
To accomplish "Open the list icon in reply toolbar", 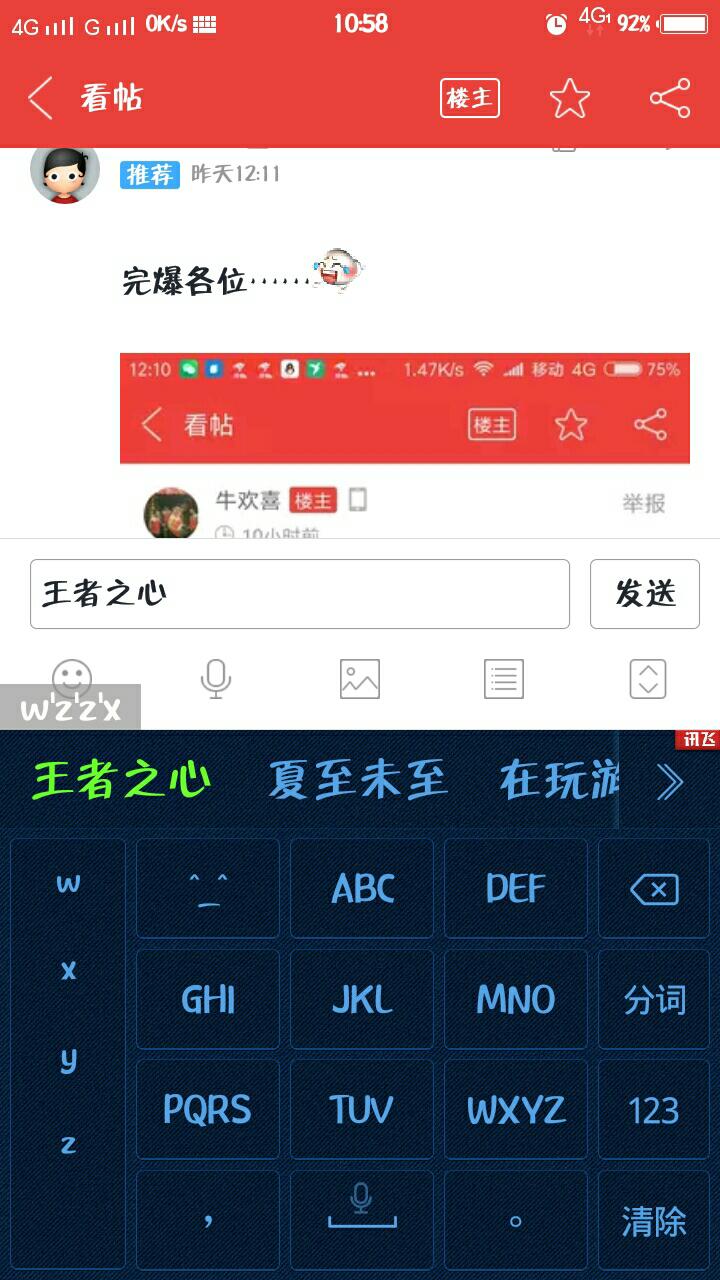I will click(x=504, y=679).
